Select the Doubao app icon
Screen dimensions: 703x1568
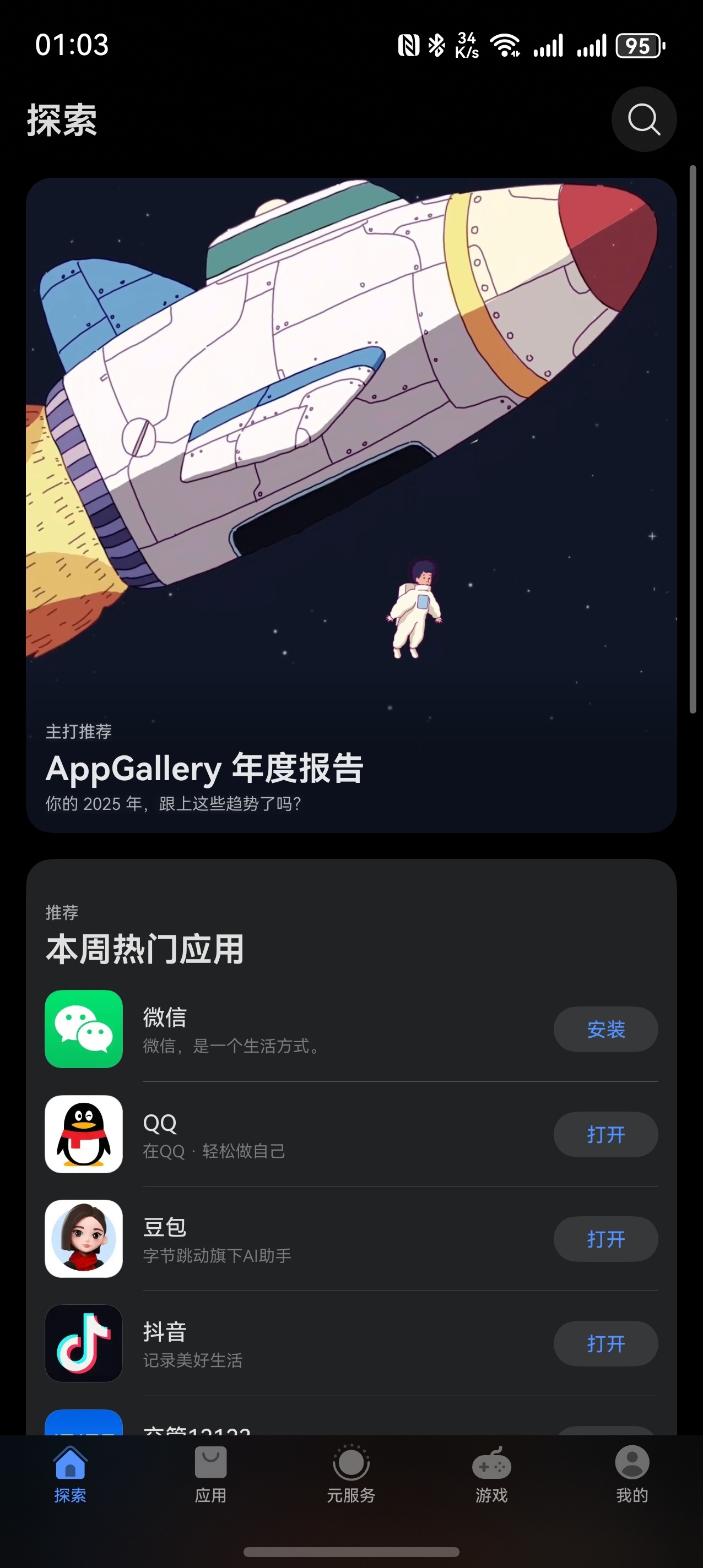coord(83,1239)
